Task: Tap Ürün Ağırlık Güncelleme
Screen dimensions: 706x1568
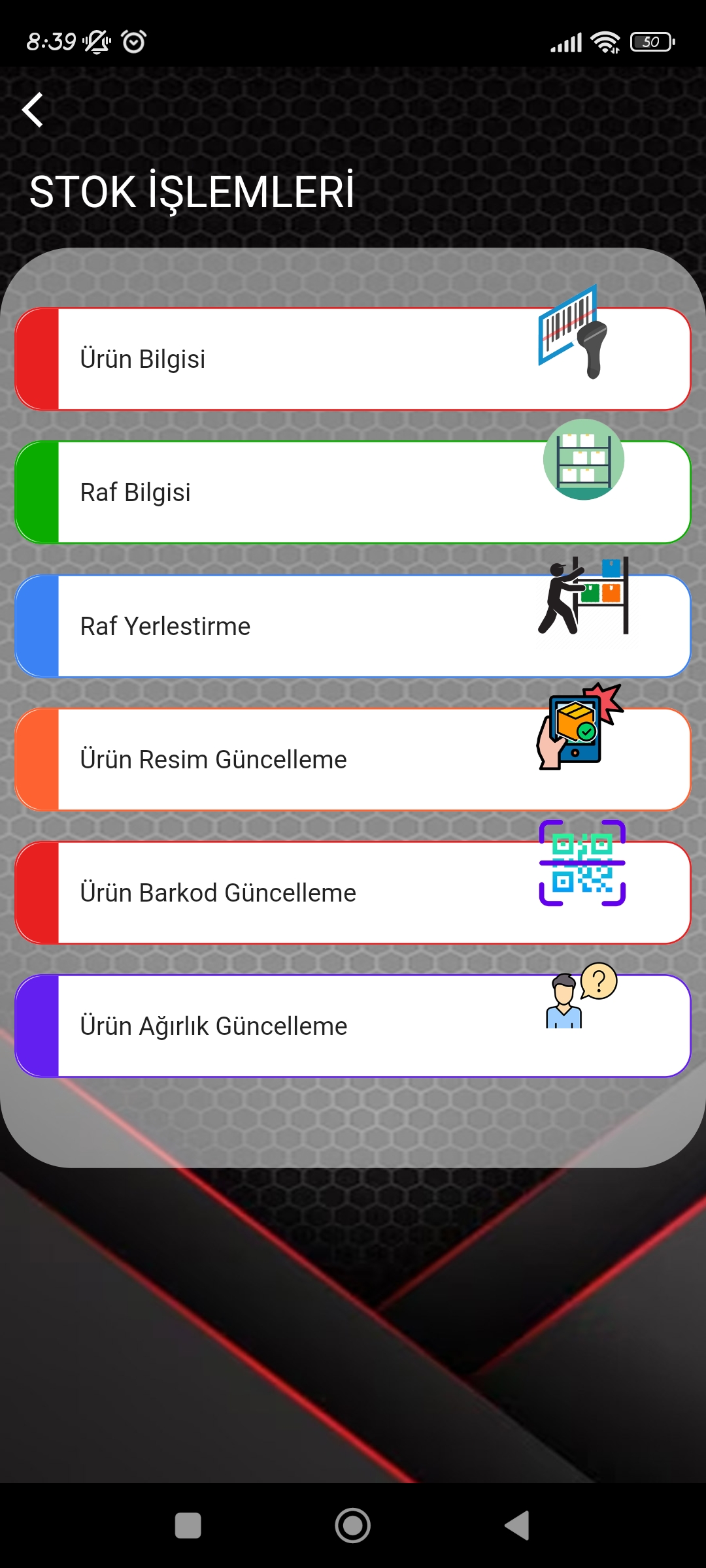Action: click(x=353, y=1026)
